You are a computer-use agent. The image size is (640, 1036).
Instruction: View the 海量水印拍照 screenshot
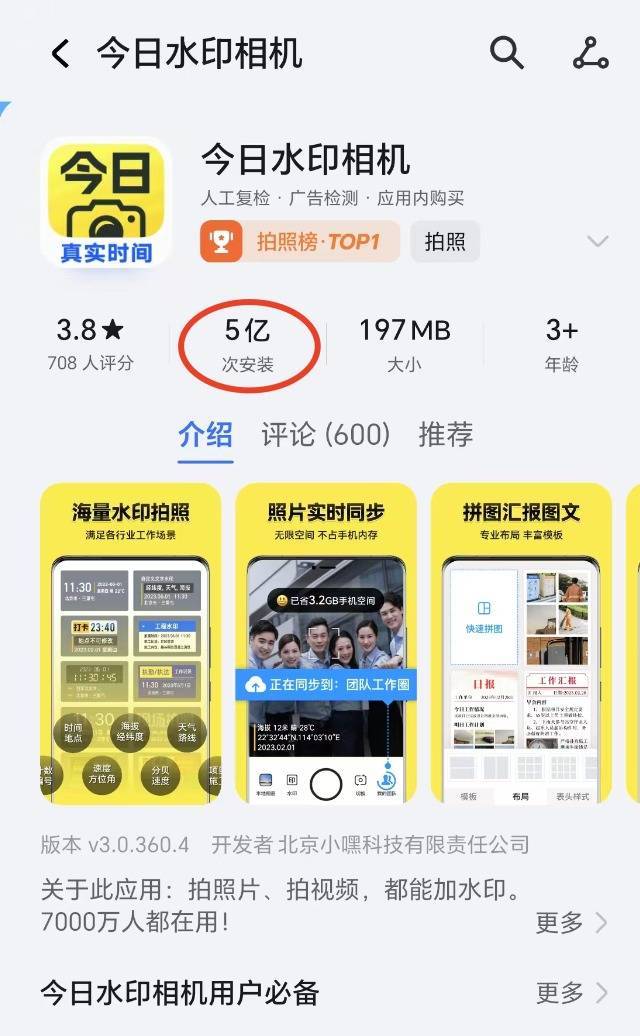pos(131,645)
